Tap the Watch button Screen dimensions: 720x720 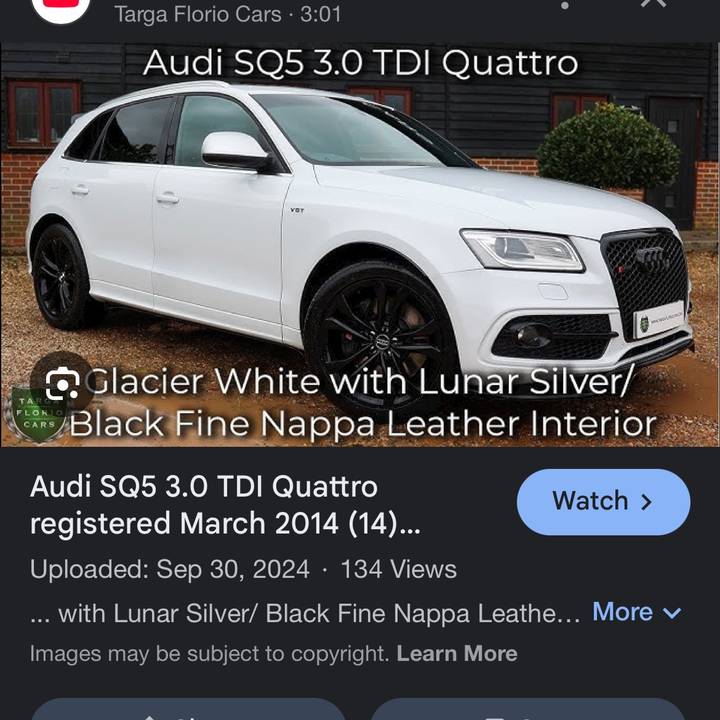coord(603,502)
